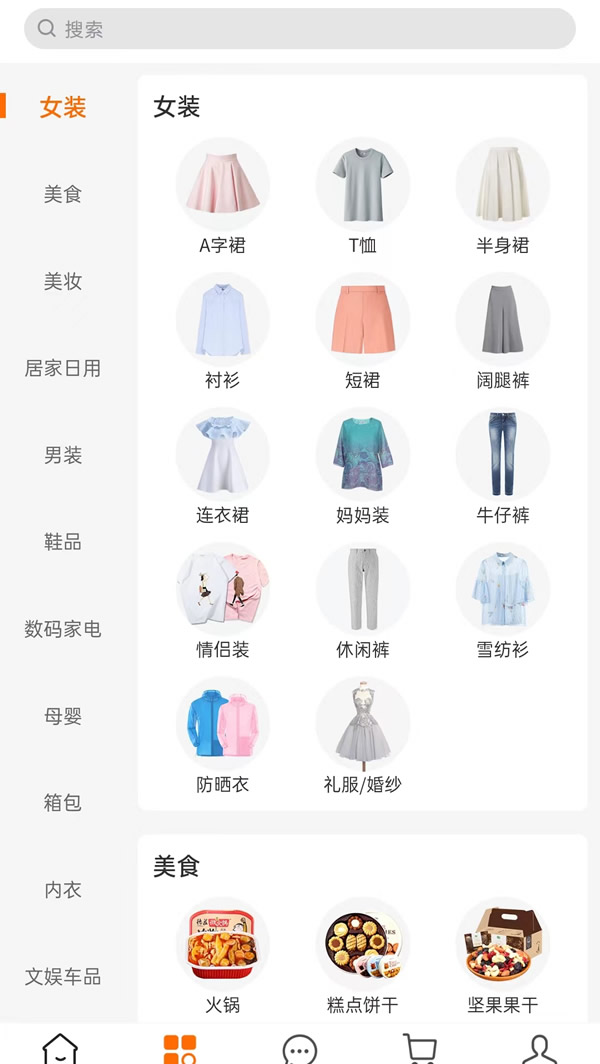Go to the home tab in bottom bar
This screenshot has height=1064, width=600.
[60, 1047]
